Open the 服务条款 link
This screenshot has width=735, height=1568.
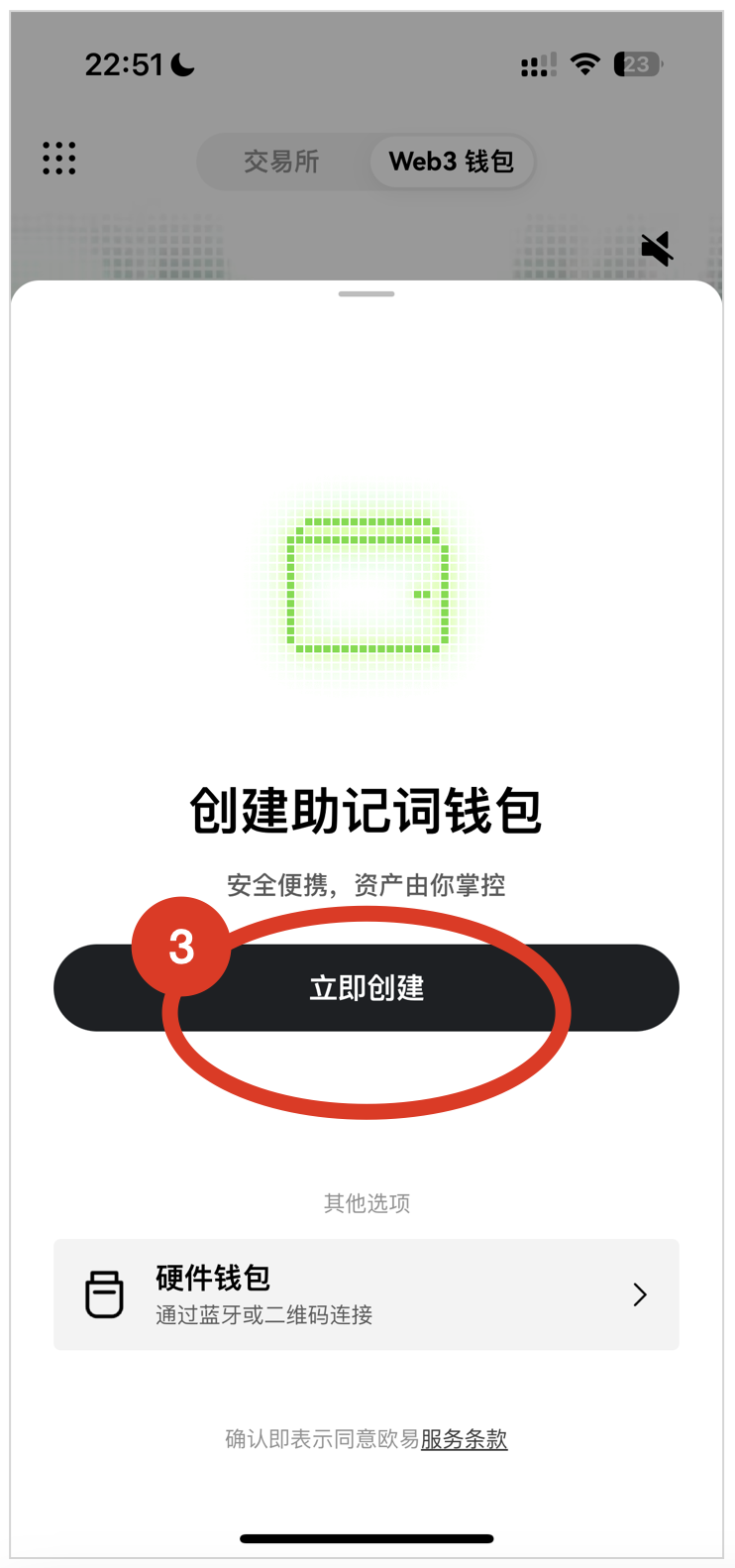click(x=464, y=1439)
